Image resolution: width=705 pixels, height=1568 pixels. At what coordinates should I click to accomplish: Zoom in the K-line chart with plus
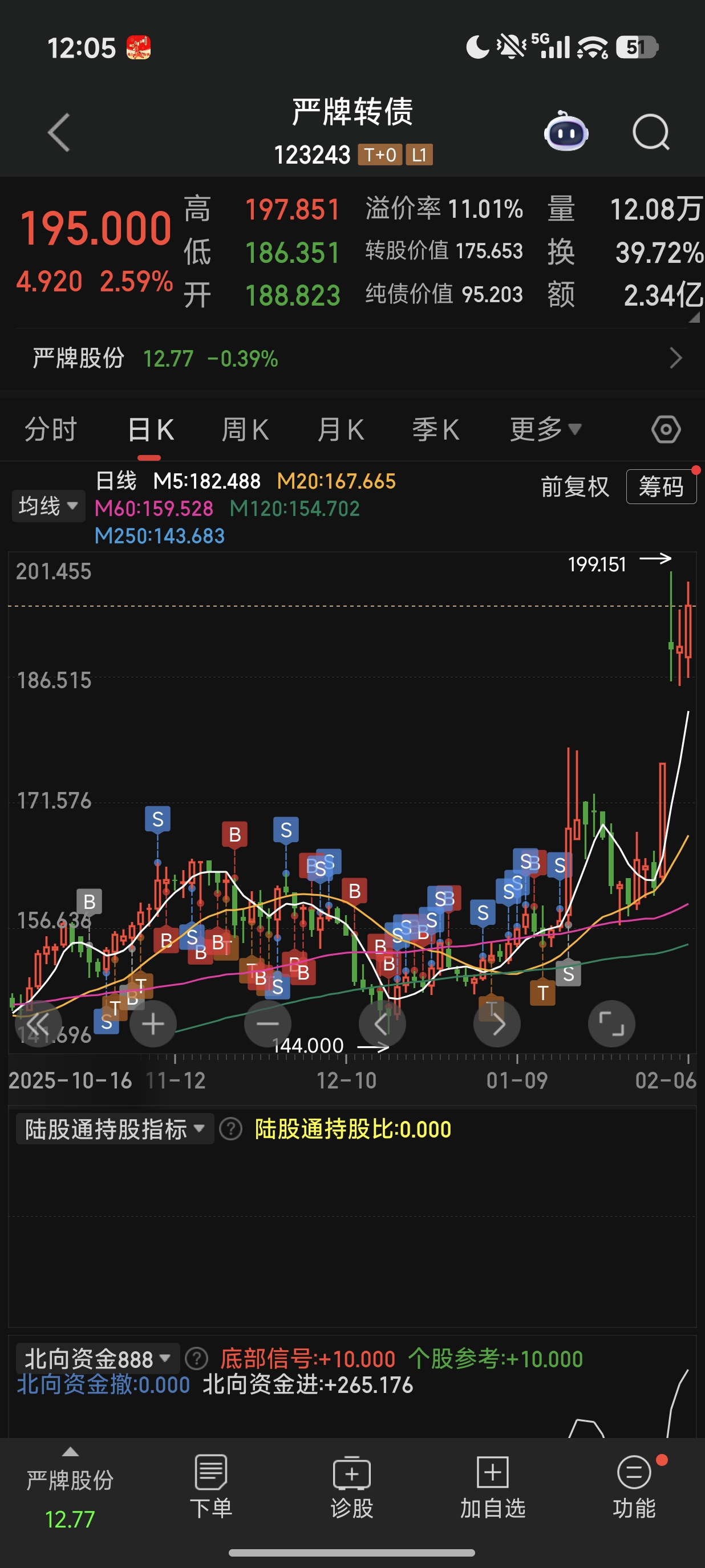[x=153, y=1024]
